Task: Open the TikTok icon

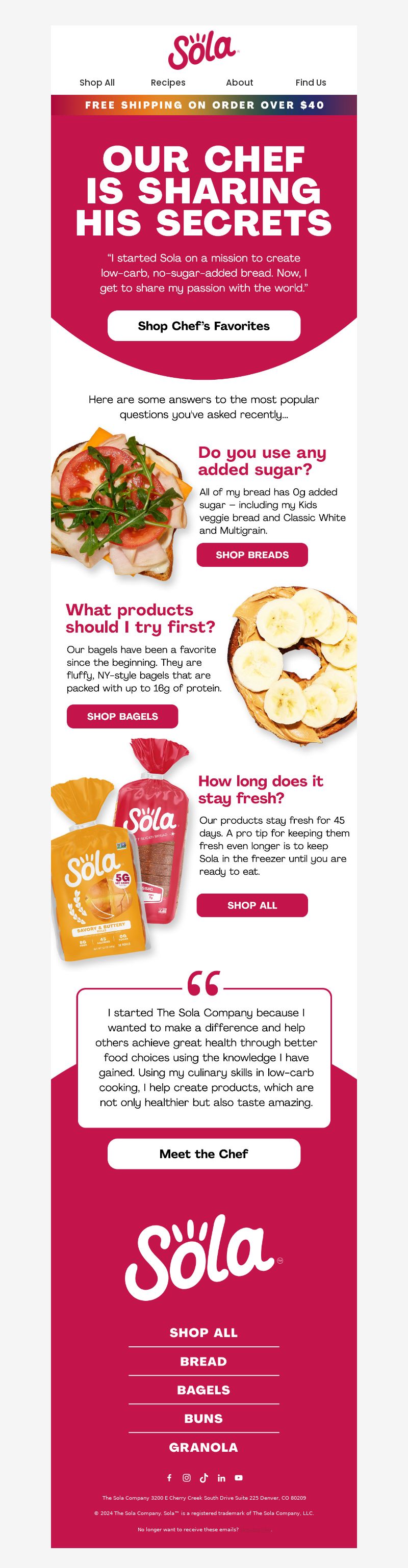Action: pos(204,1477)
